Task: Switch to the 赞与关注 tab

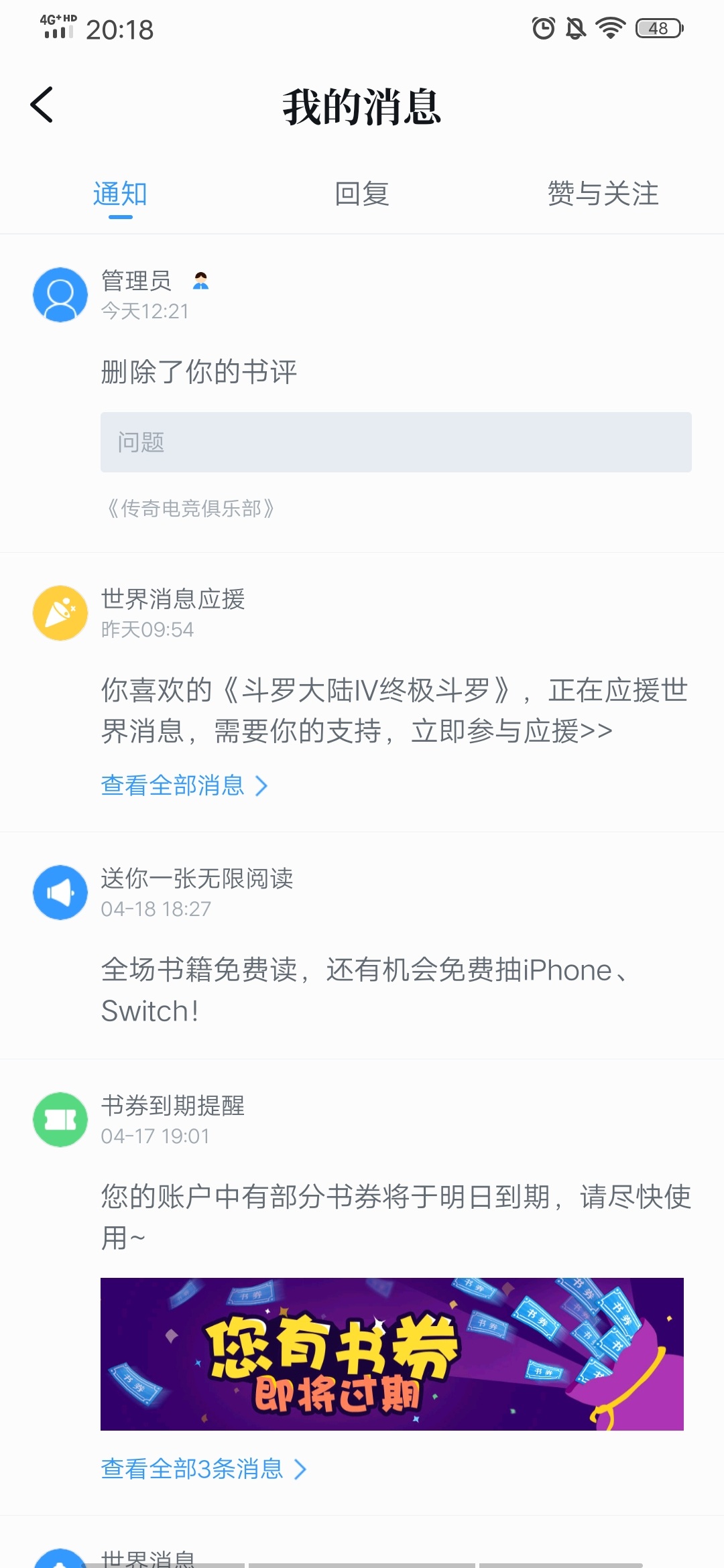Action: tap(603, 194)
